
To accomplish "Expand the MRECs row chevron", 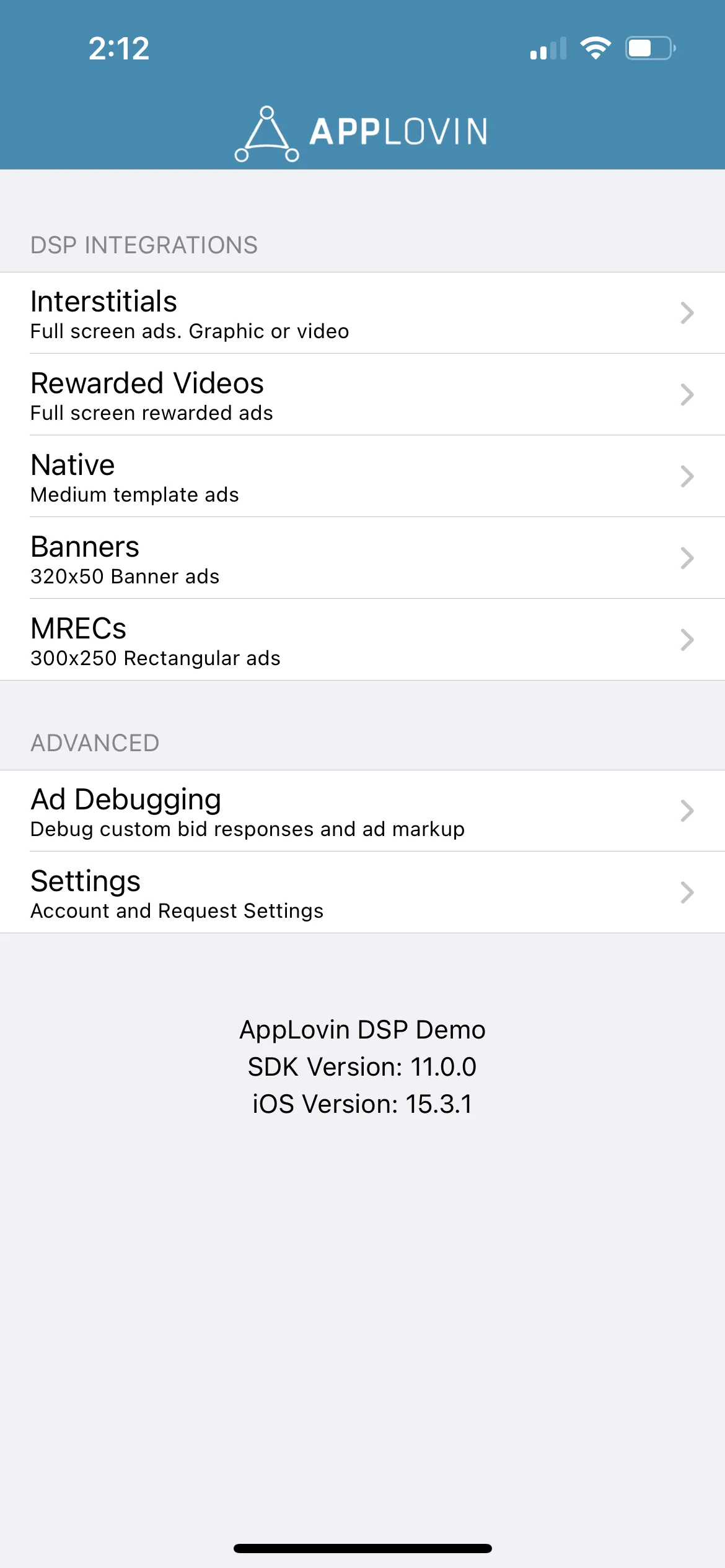I will [687, 640].
